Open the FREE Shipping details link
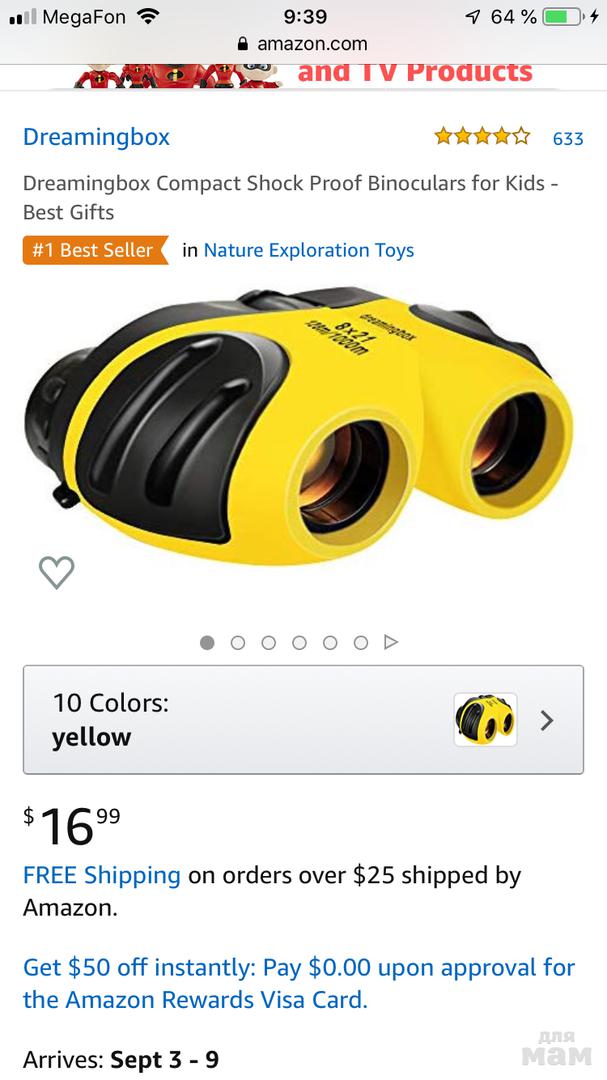This screenshot has width=607, height=1080. click(x=101, y=875)
